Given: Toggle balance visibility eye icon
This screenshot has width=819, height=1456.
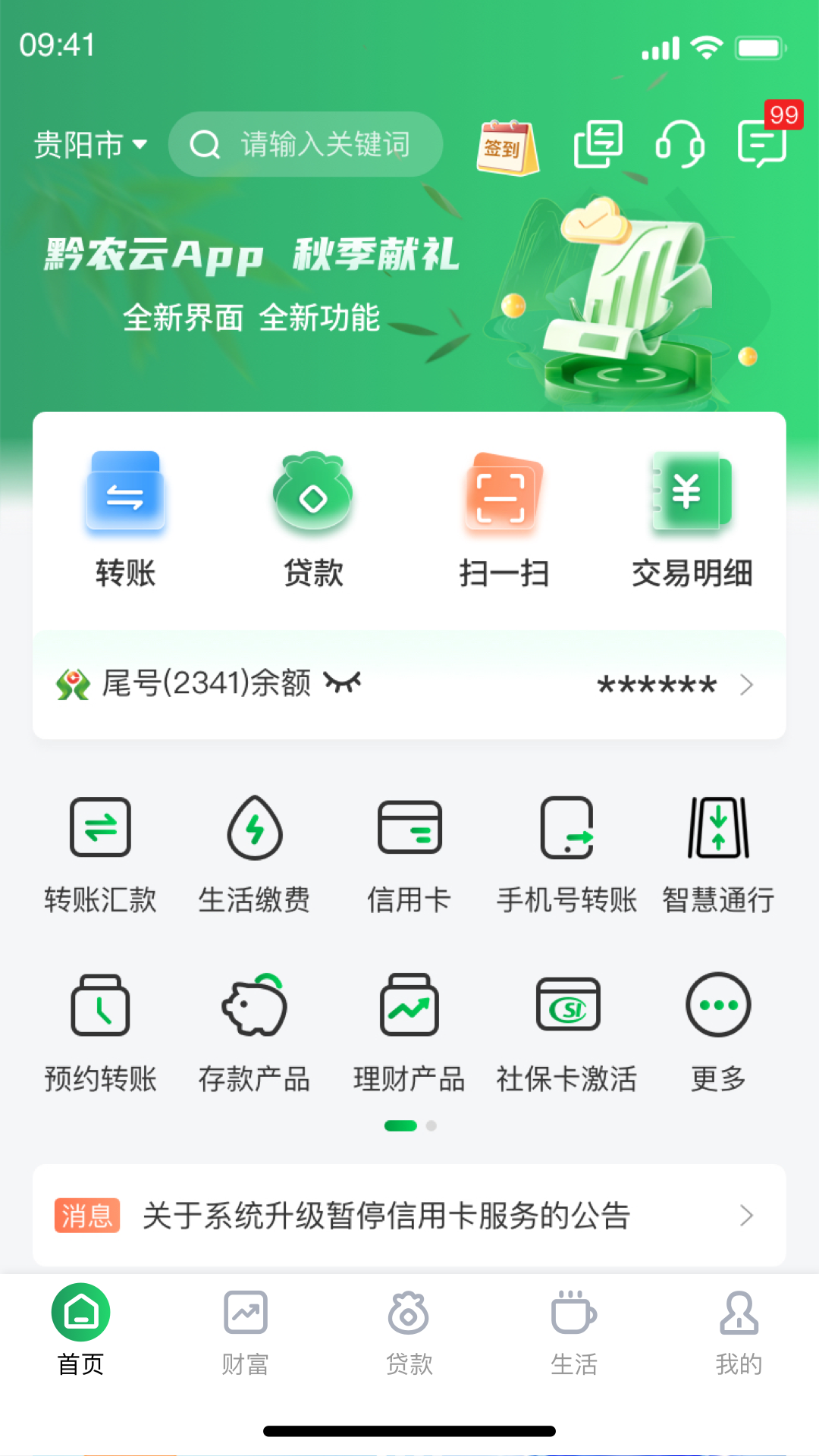Looking at the screenshot, I should click(340, 683).
